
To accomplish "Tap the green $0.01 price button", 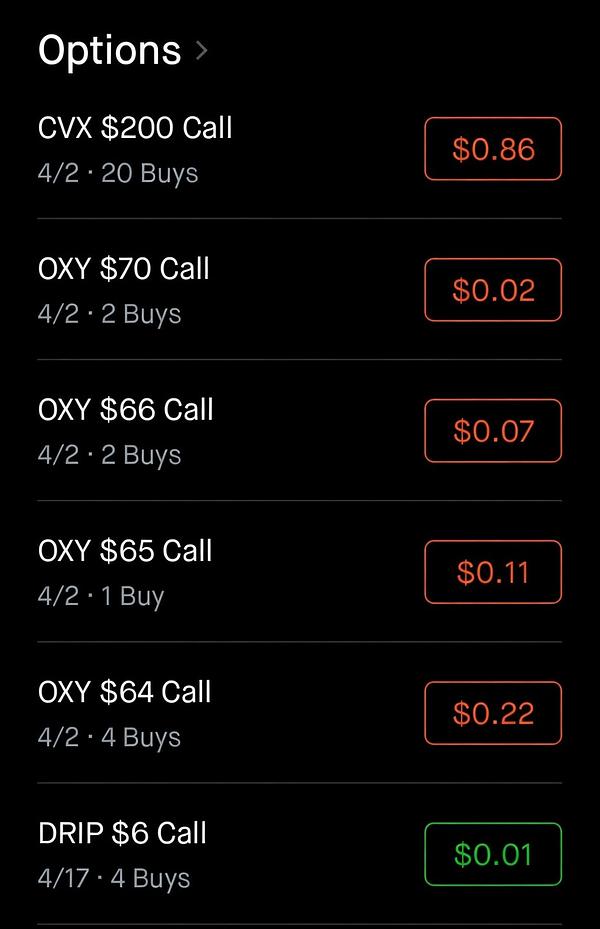I will (x=493, y=854).
